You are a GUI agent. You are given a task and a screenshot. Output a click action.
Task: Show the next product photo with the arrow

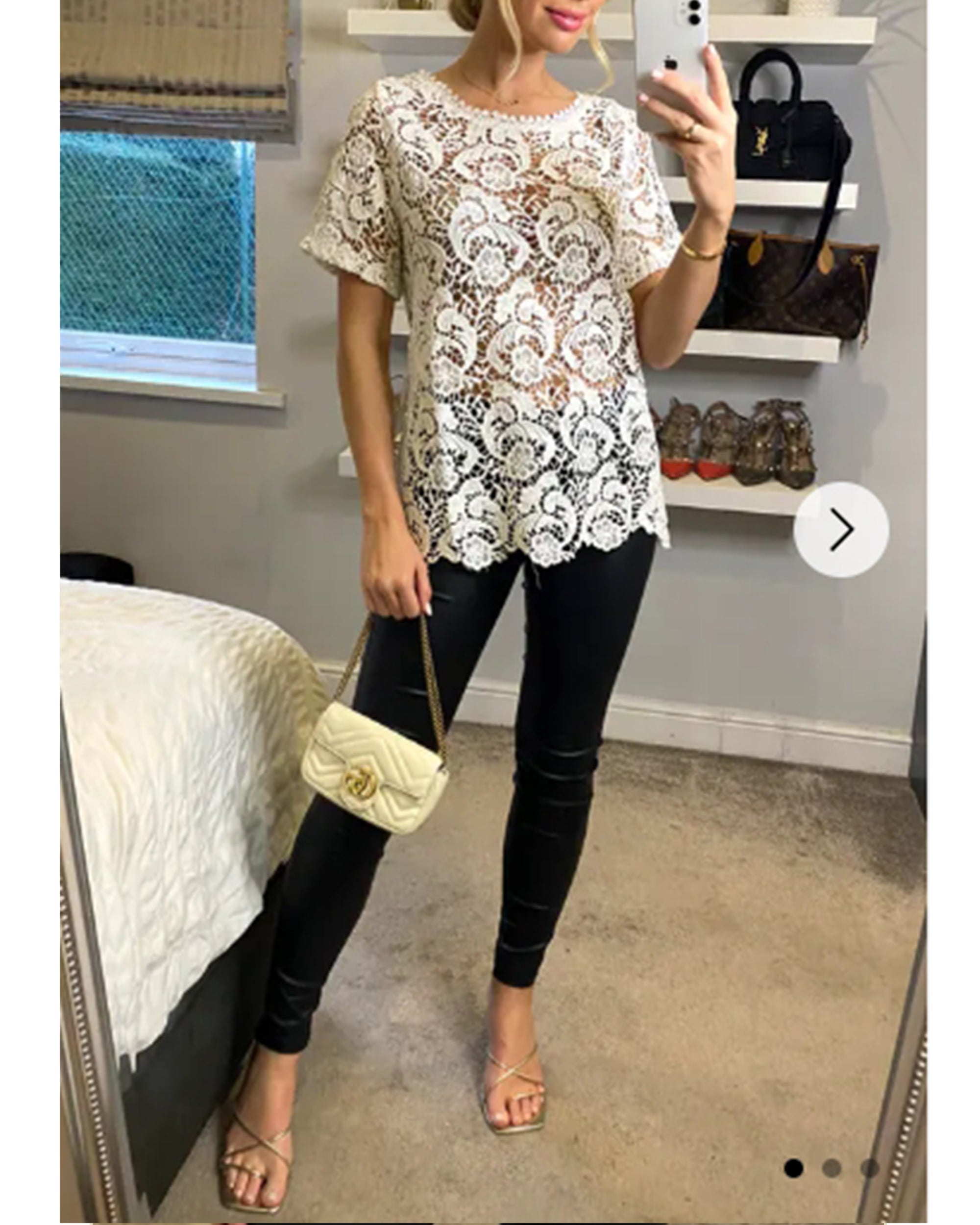(x=840, y=530)
